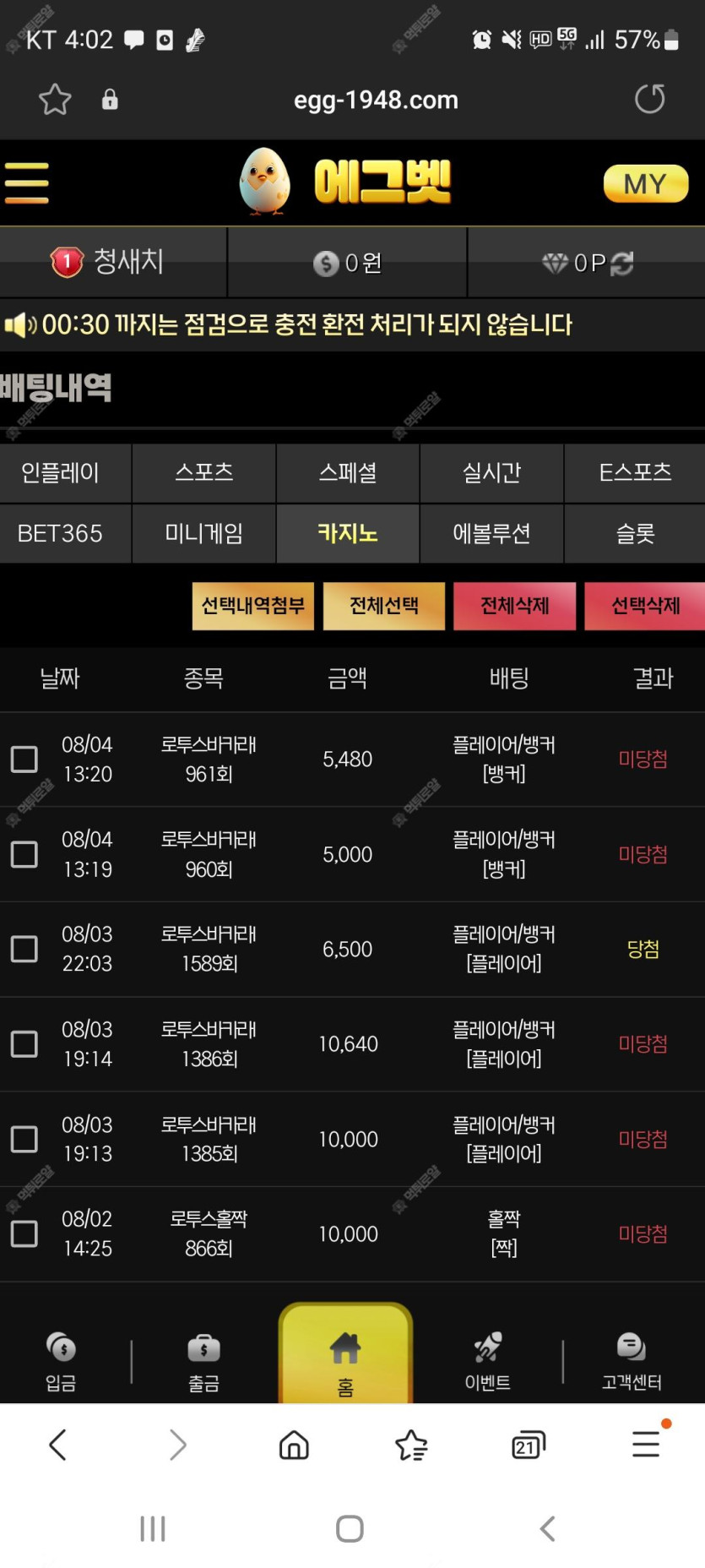The height and width of the screenshot is (1568, 705).
Task: Open the browser tabs switcher
Action: click(x=529, y=1445)
